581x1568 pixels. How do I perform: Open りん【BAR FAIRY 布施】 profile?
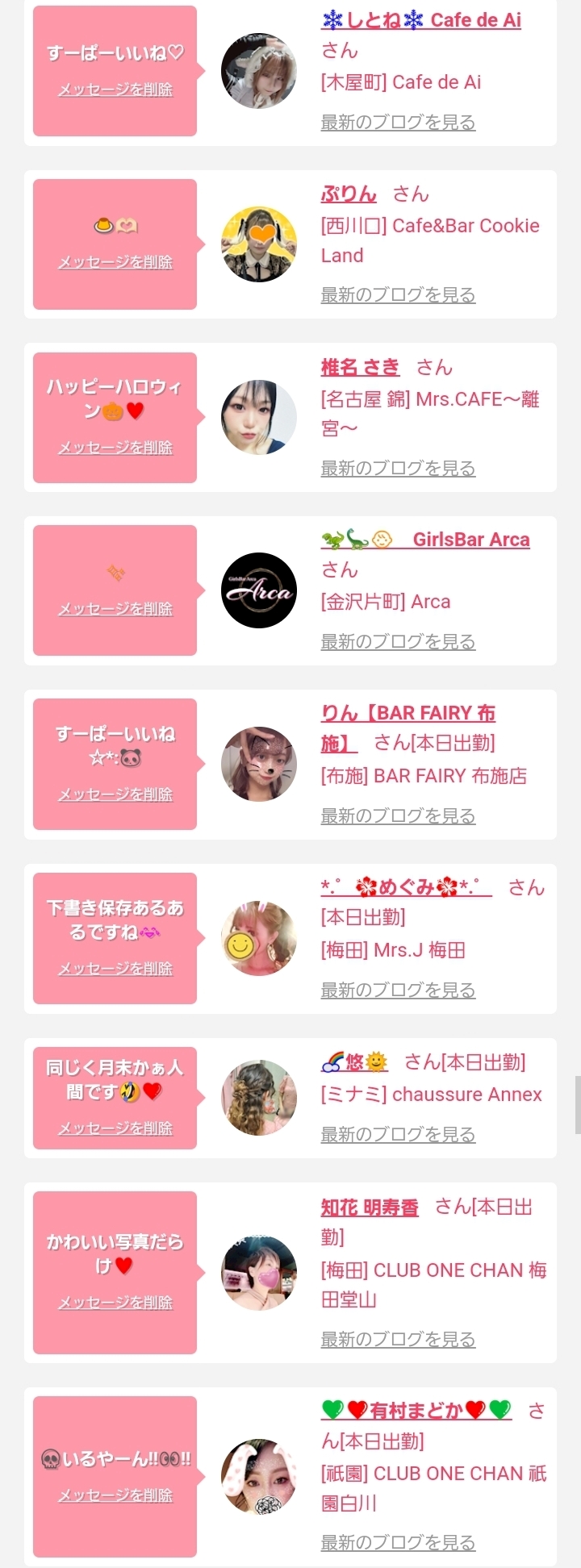point(408,714)
